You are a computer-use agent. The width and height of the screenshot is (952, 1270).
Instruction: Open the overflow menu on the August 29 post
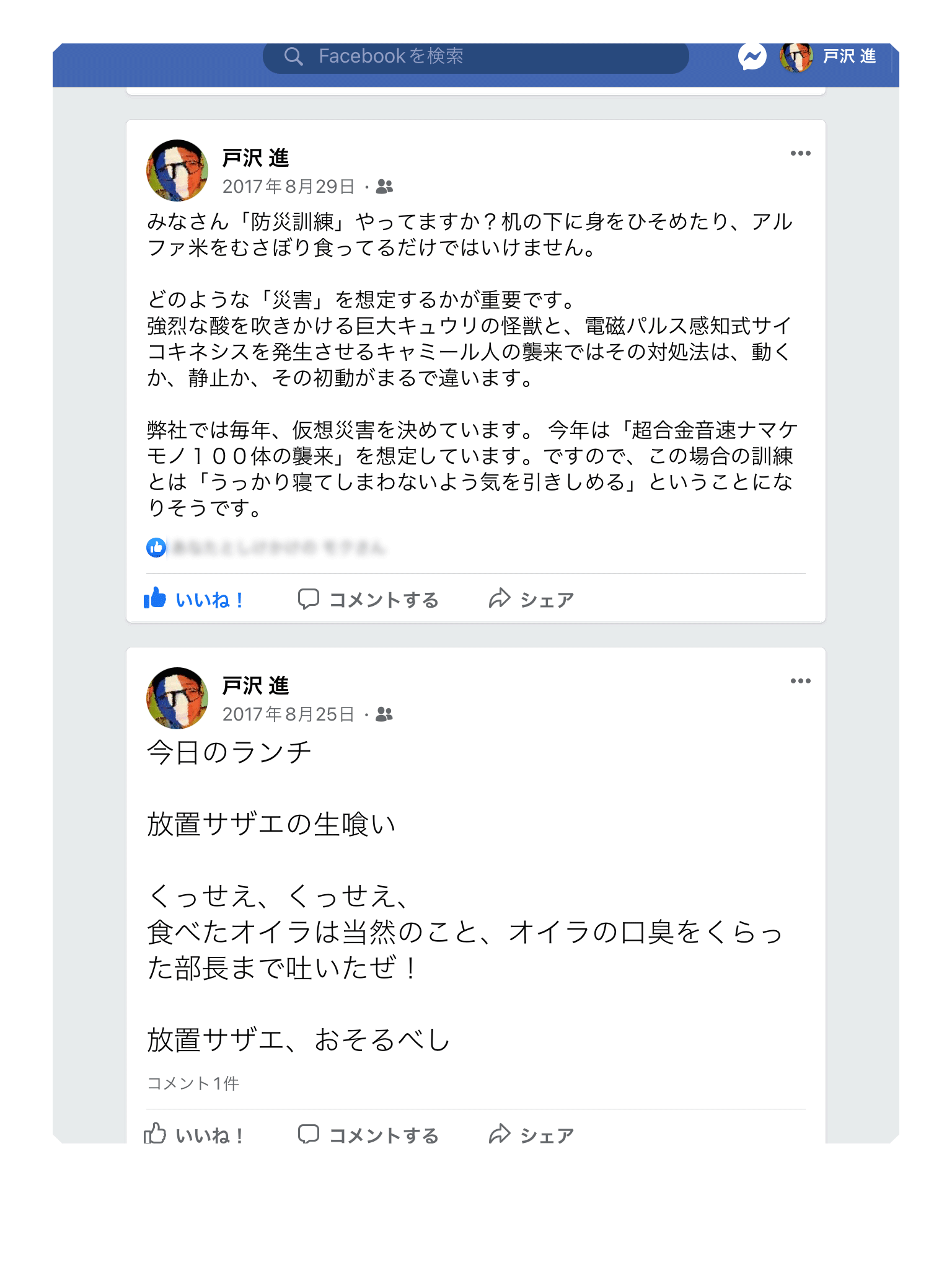coord(800,154)
